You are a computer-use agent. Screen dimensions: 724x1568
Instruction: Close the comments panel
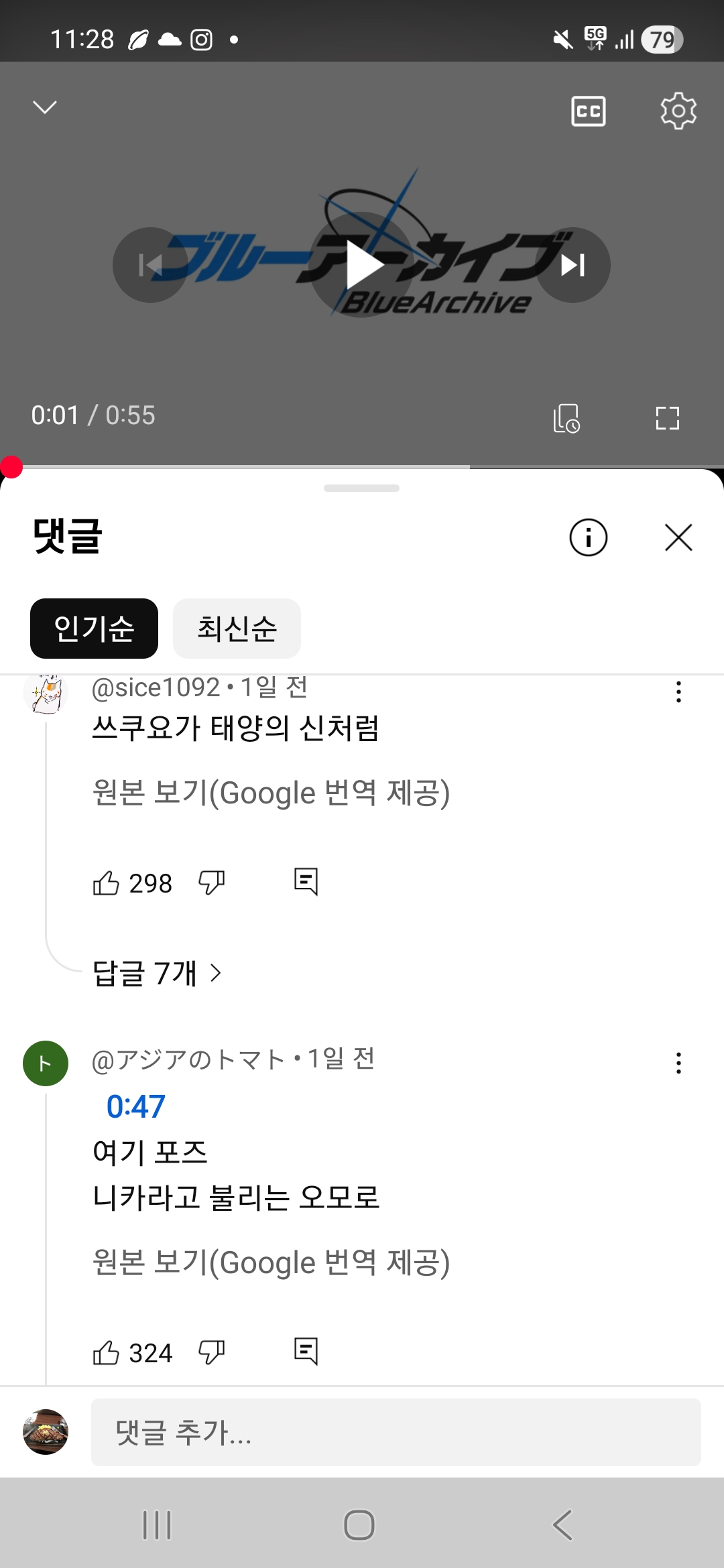click(x=678, y=537)
